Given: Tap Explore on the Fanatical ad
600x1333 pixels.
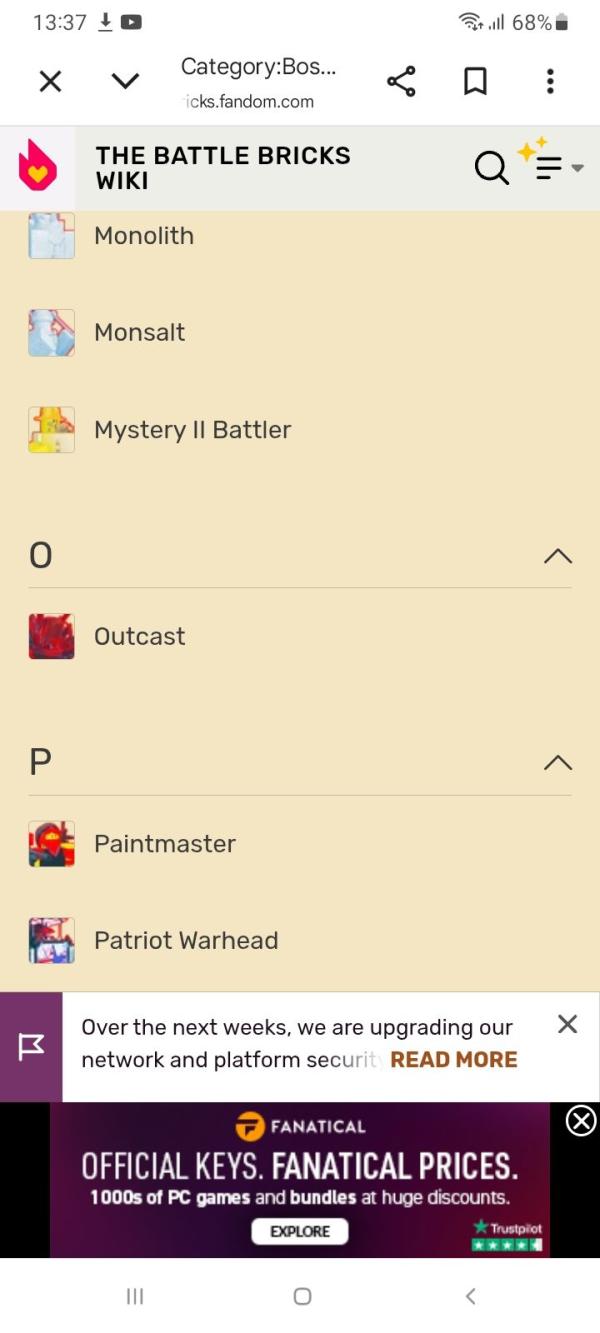Looking at the screenshot, I should [298, 1232].
